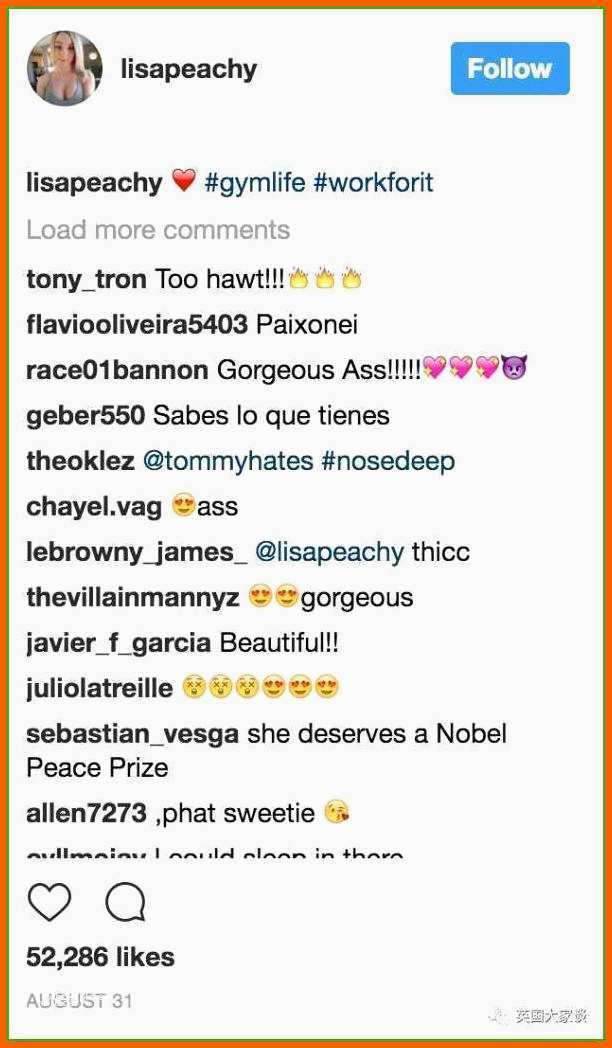Open lisapeachy's profile picture

[x=65, y=68]
